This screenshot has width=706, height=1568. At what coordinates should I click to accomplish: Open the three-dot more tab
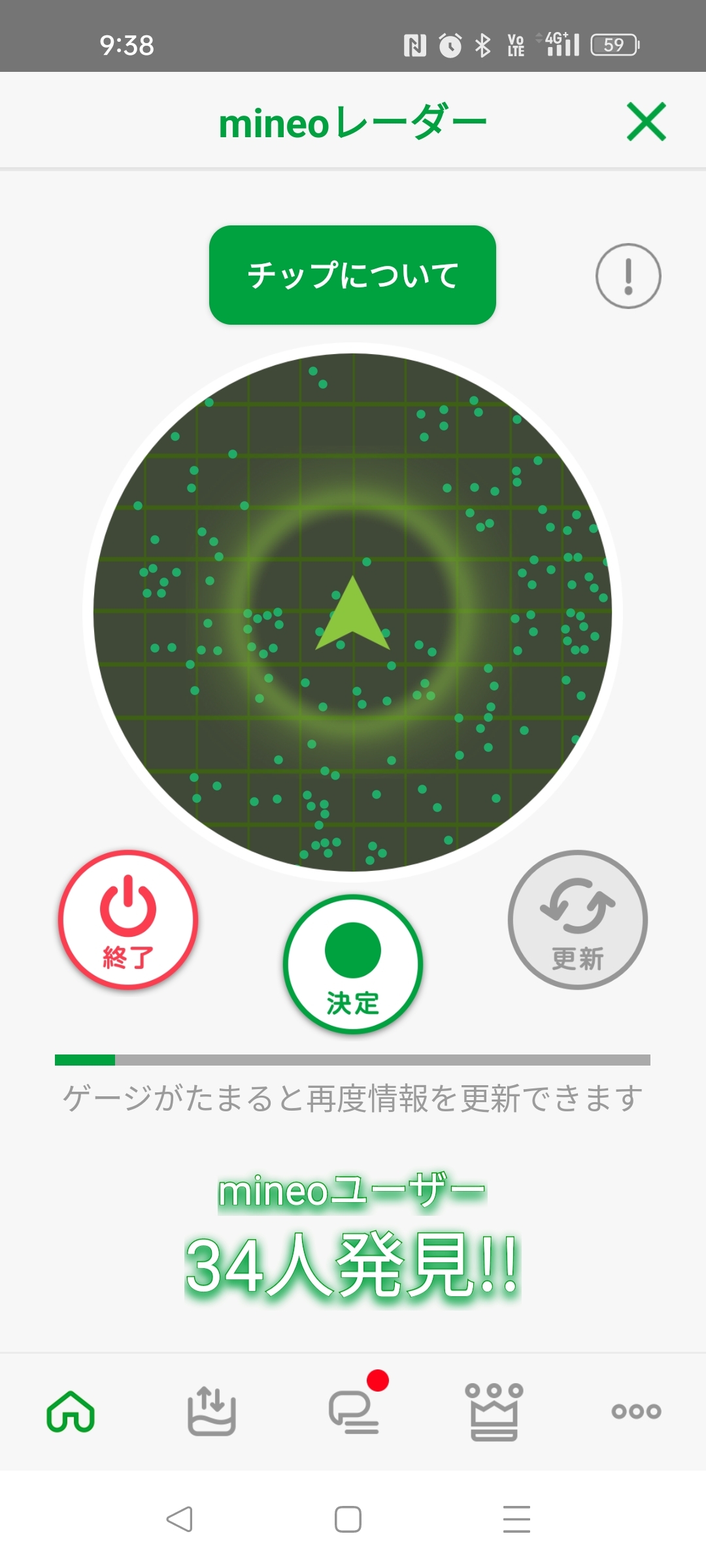coord(635,1411)
